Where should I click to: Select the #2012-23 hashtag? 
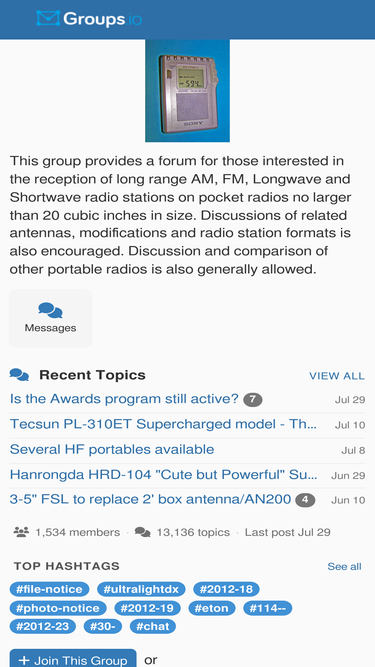pos(43,626)
